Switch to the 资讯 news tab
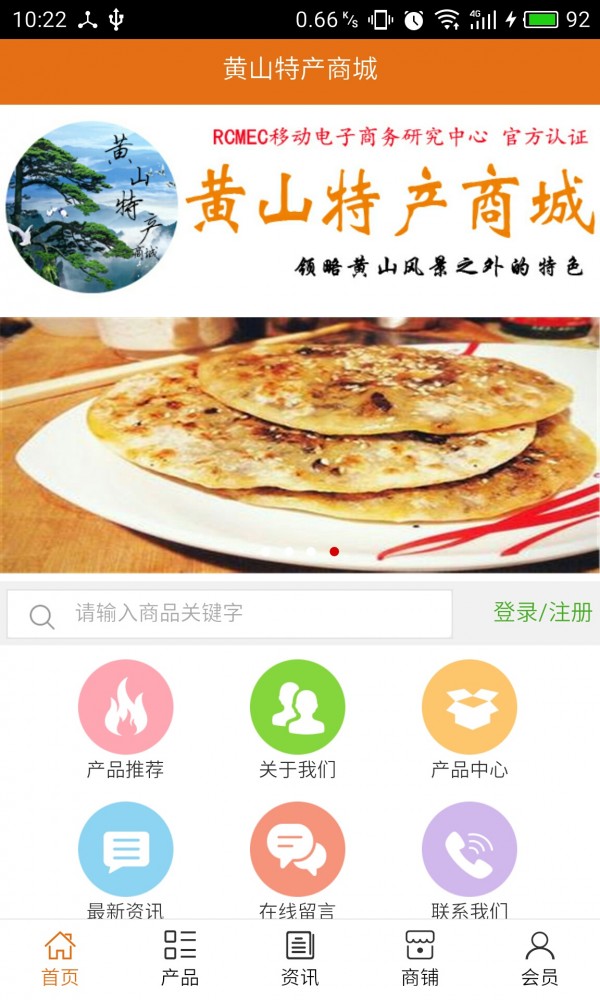The image size is (600, 1000). [300, 958]
